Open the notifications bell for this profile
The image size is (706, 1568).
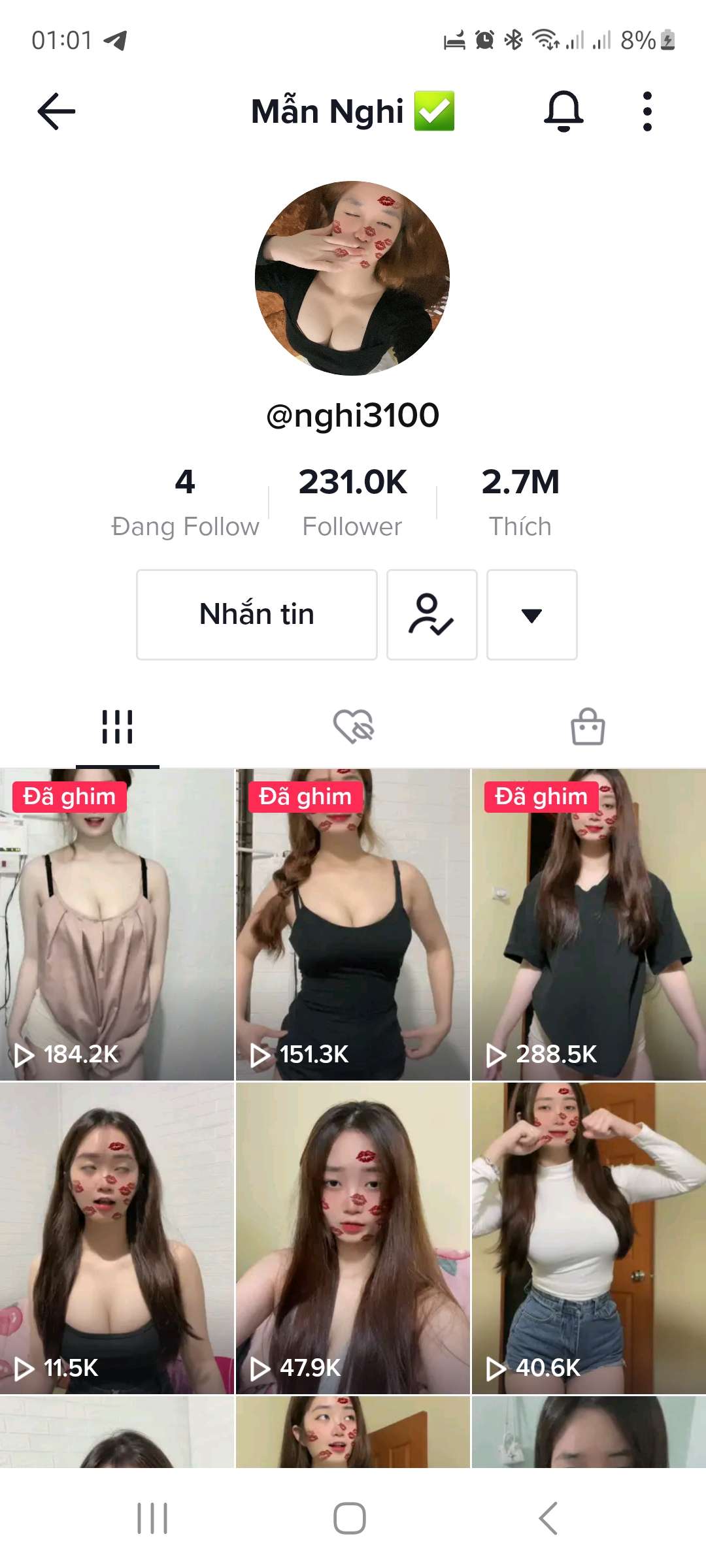563,112
